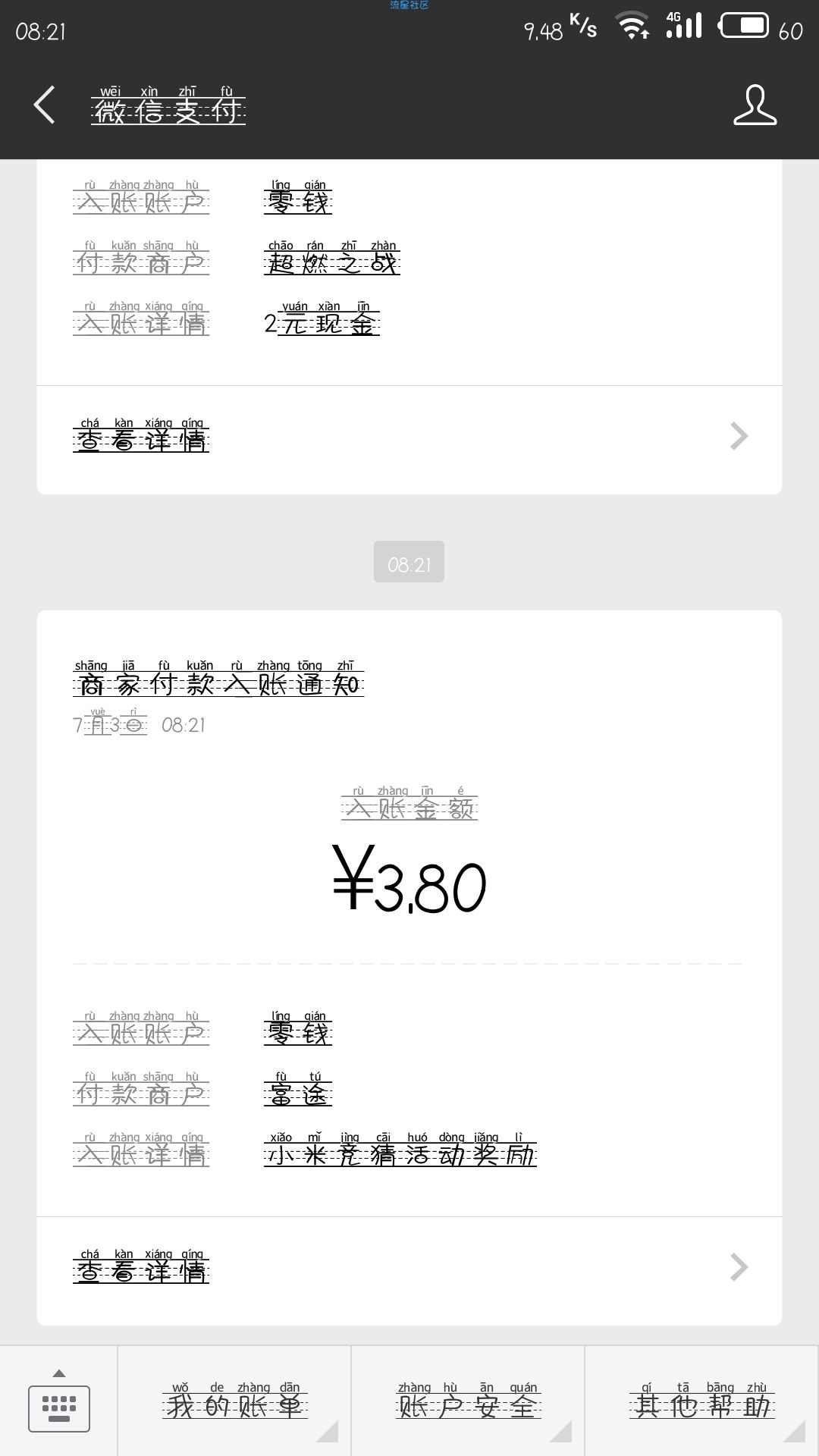Go back from 微信支付 chat

pos(44,105)
